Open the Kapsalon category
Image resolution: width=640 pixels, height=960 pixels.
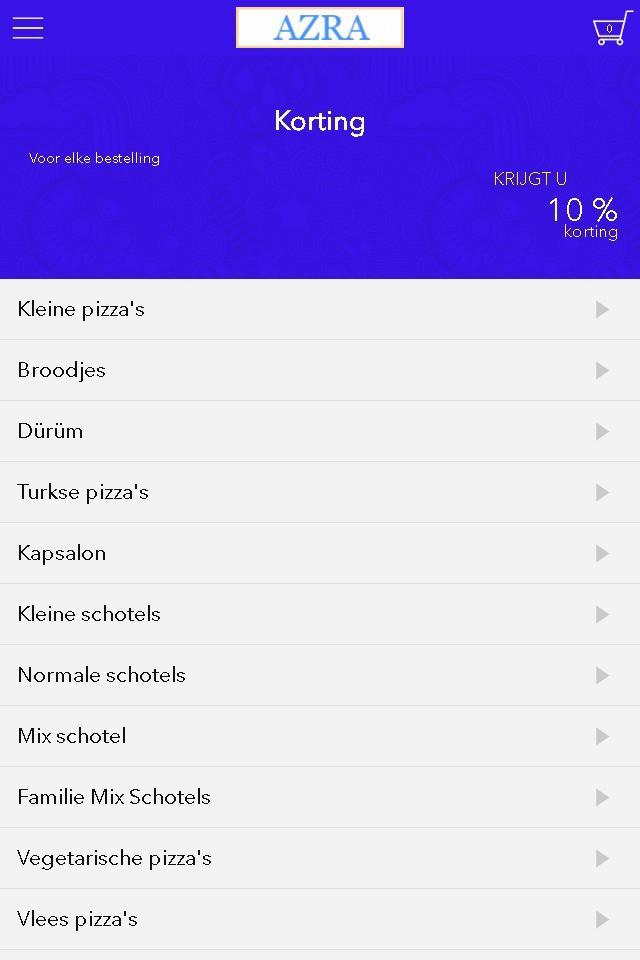click(x=320, y=553)
